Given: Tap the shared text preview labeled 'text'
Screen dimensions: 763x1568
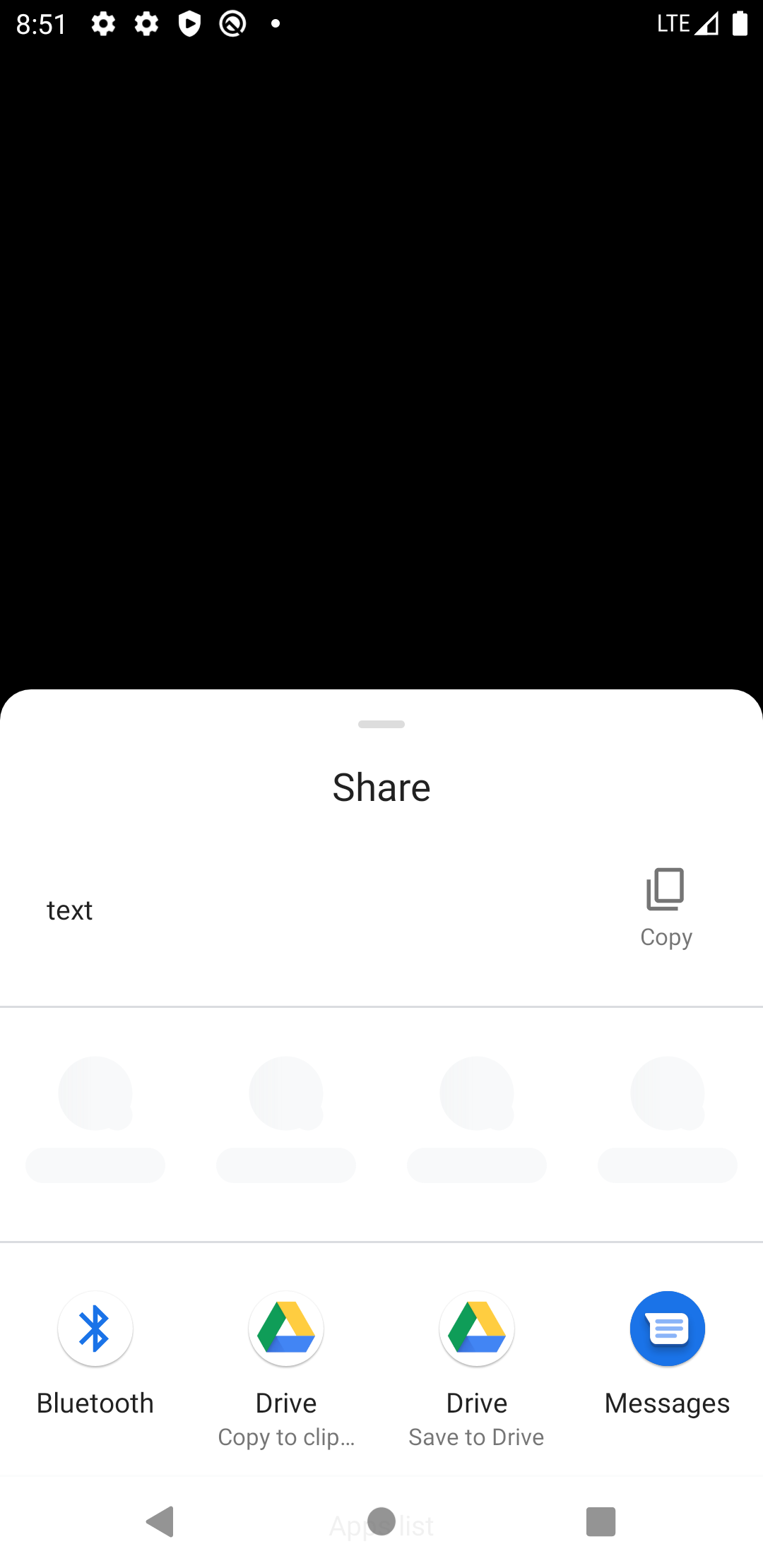Looking at the screenshot, I should click(69, 910).
